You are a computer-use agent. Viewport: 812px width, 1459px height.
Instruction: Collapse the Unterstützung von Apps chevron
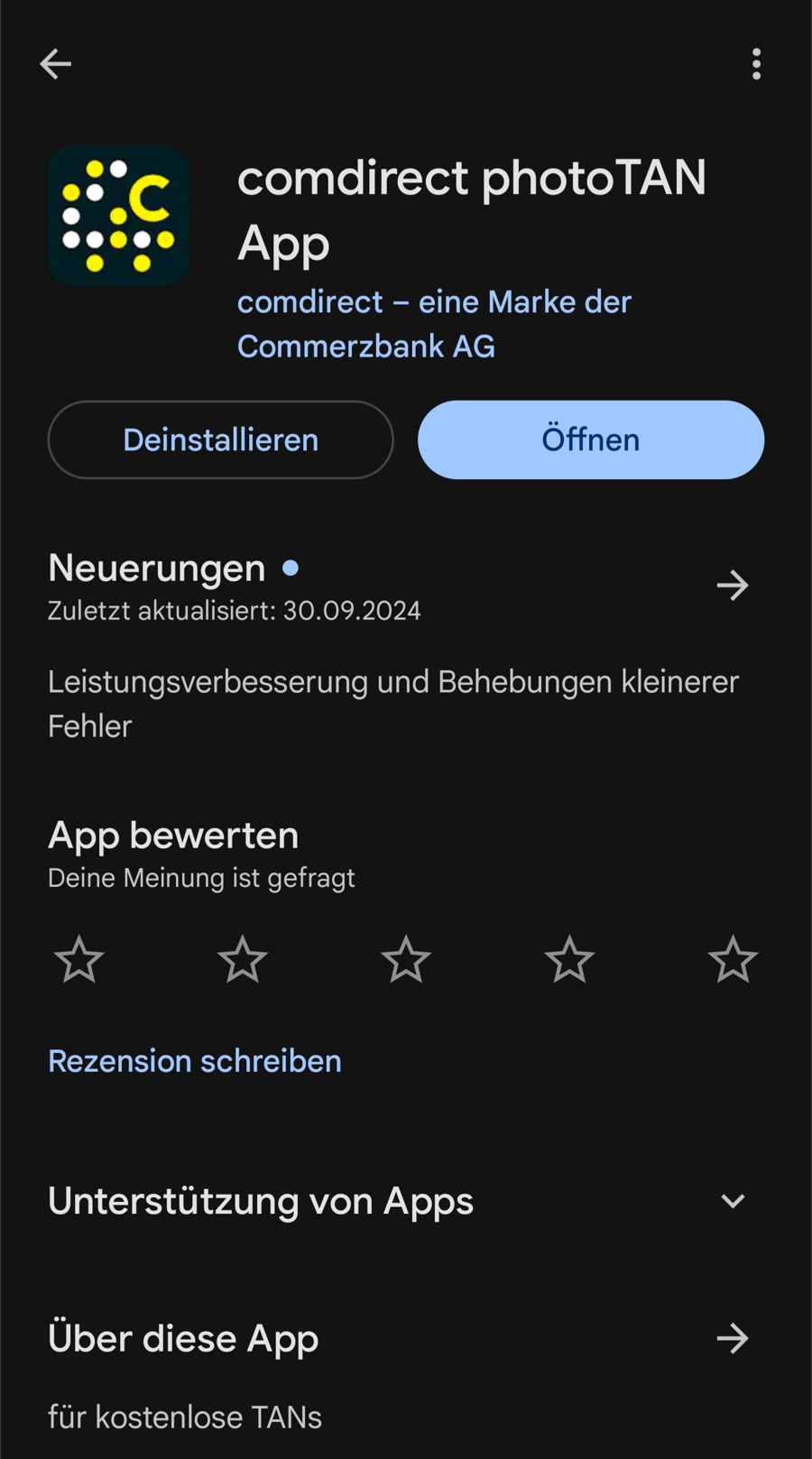[x=733, y=1202]
